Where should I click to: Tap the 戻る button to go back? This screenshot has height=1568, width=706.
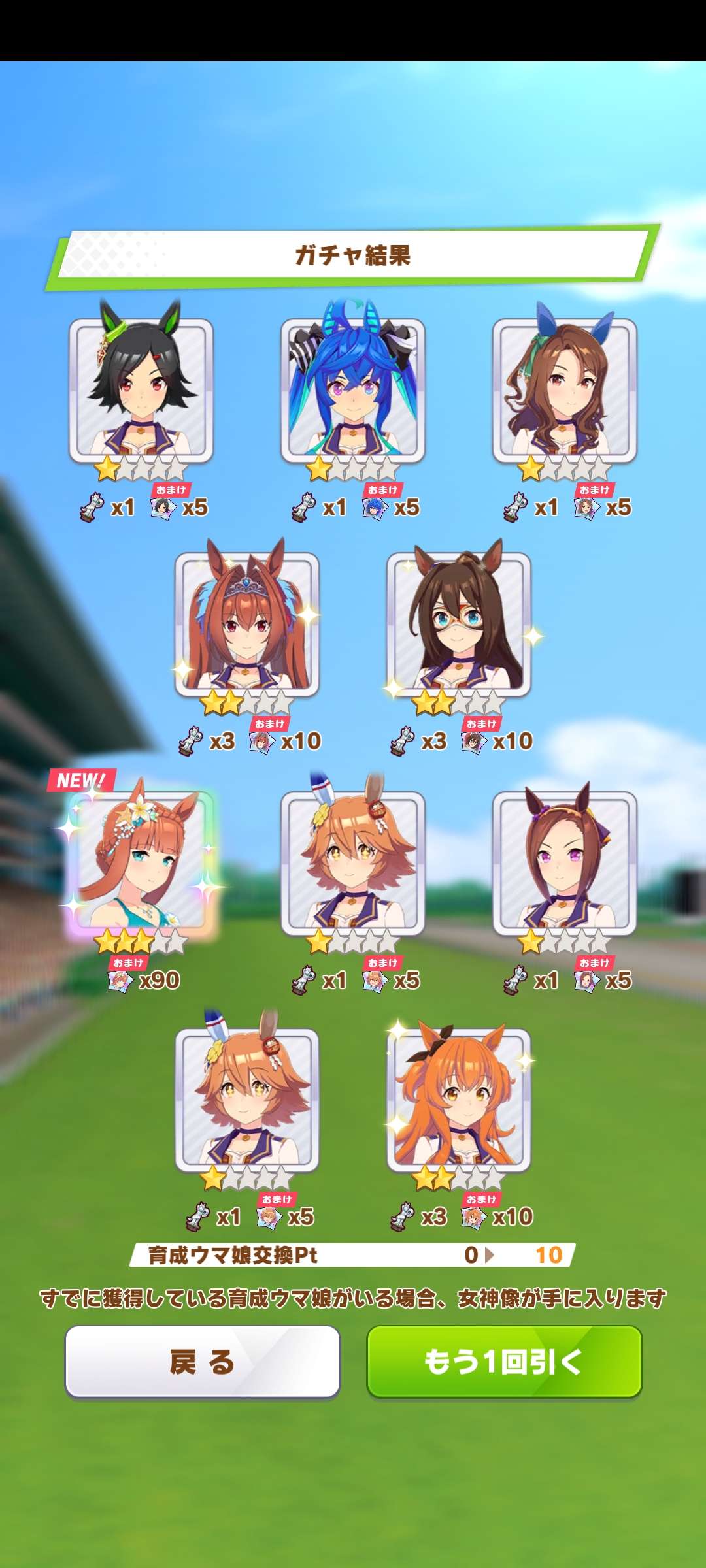[x=203, y=1362]
